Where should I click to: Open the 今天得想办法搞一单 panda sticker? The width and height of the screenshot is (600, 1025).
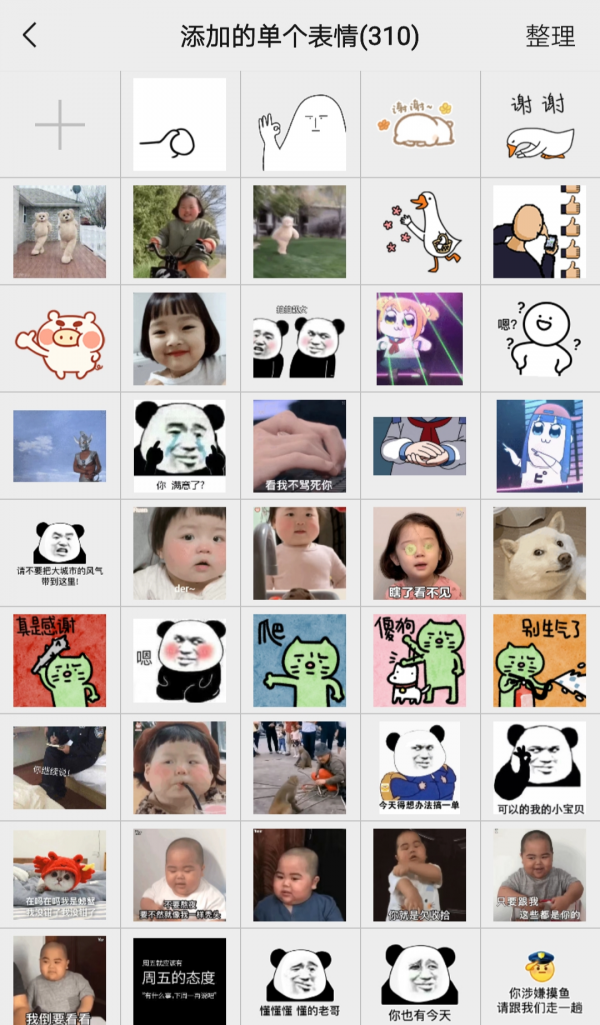(x=420, y=767)
